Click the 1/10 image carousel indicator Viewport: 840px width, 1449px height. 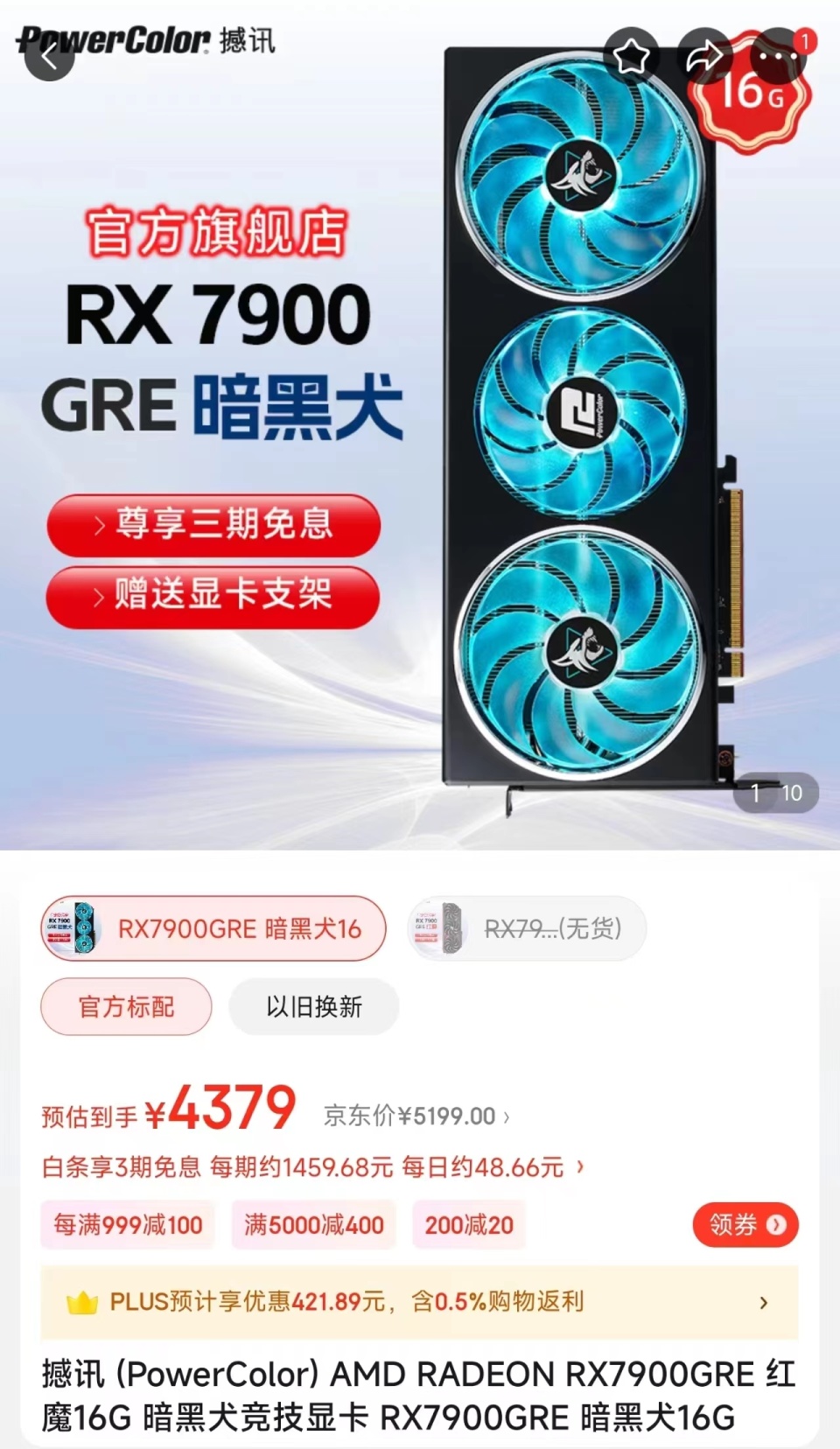775,794
